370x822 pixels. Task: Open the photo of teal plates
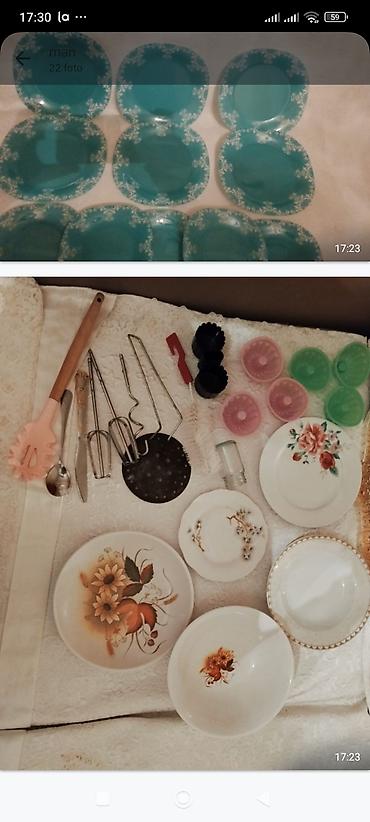point(185,147)
